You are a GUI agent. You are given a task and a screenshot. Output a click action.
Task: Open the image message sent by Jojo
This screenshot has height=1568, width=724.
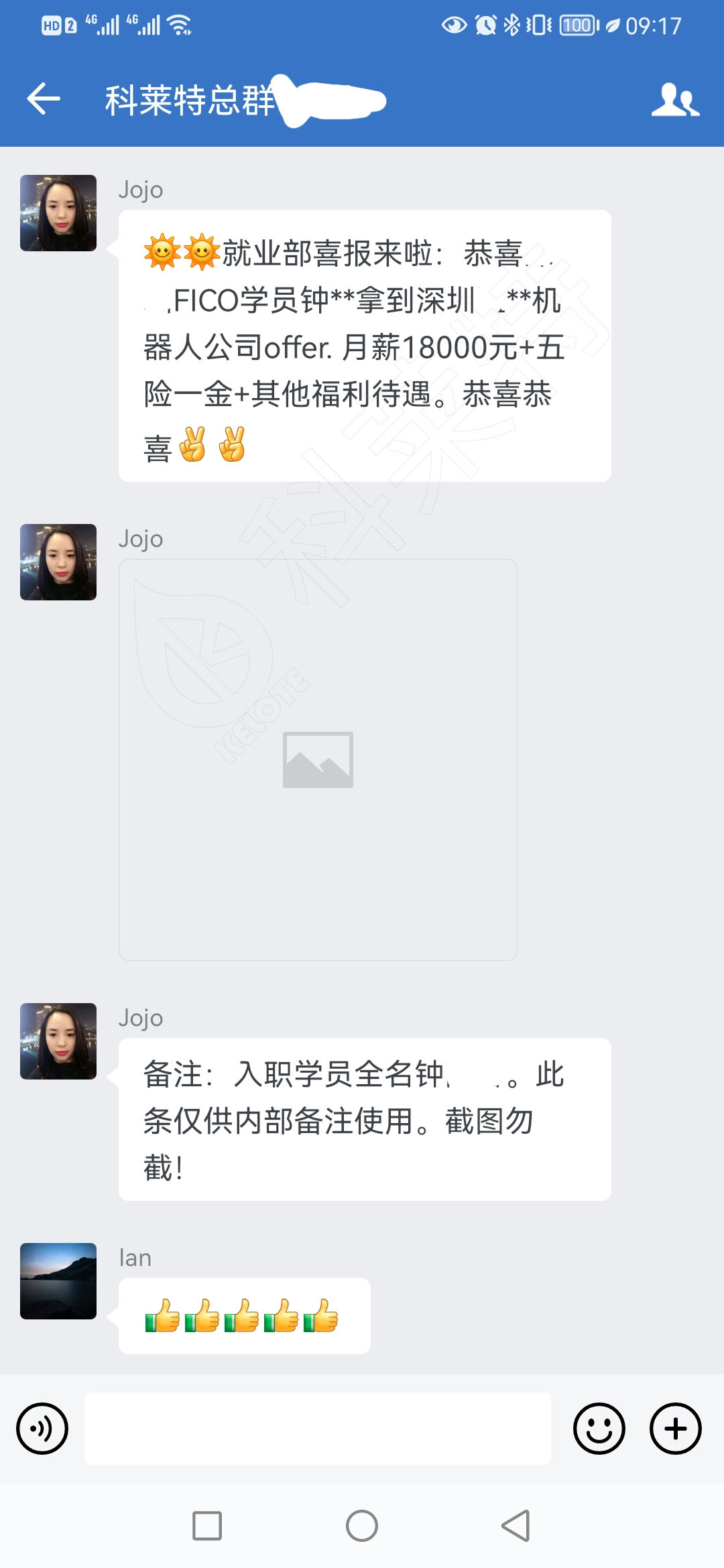pyautogui.click(x=318, y=760)
